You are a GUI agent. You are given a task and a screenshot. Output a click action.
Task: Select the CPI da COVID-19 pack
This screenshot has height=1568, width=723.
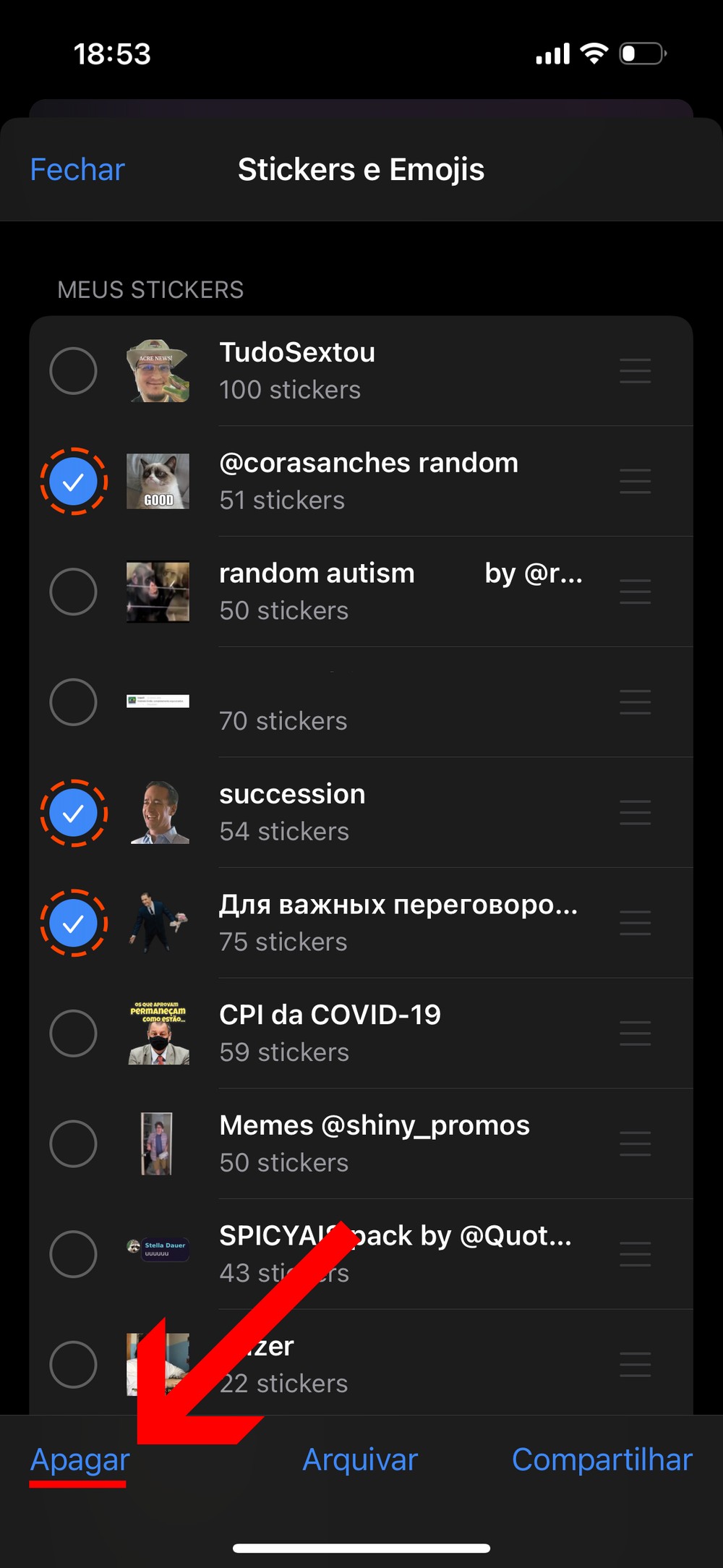[x=73, y=1034]
